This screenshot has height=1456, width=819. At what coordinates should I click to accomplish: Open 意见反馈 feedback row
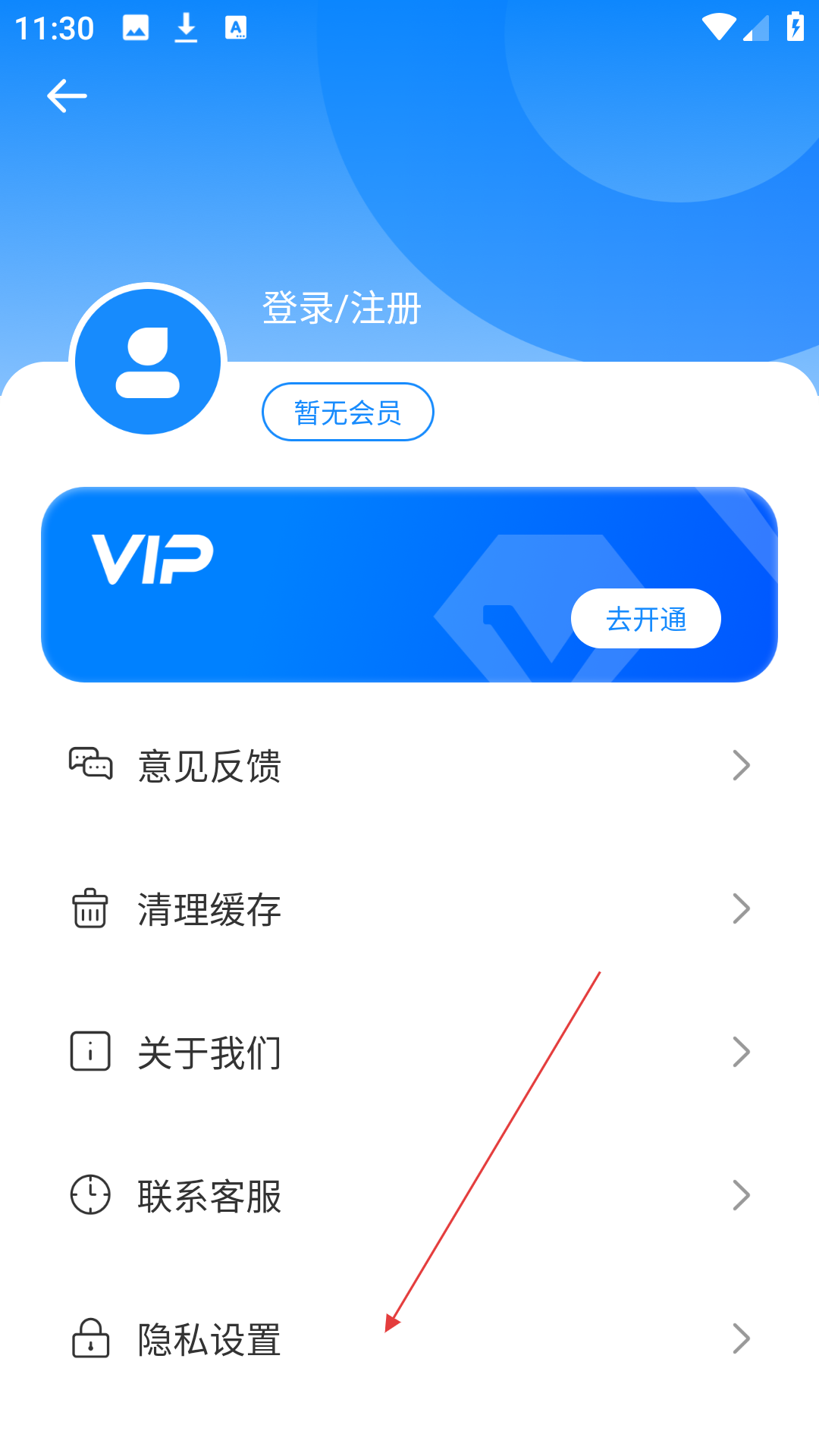(409, 765)
